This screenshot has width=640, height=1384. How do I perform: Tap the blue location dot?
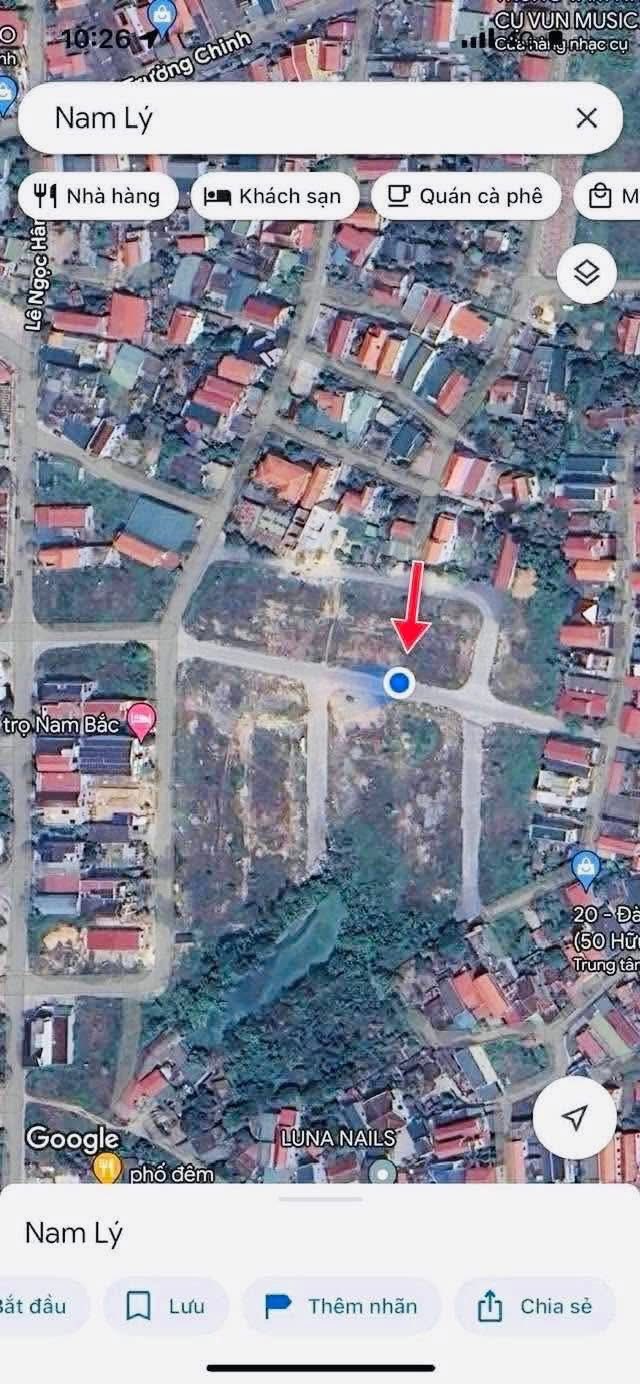click(x=400, y=683)
